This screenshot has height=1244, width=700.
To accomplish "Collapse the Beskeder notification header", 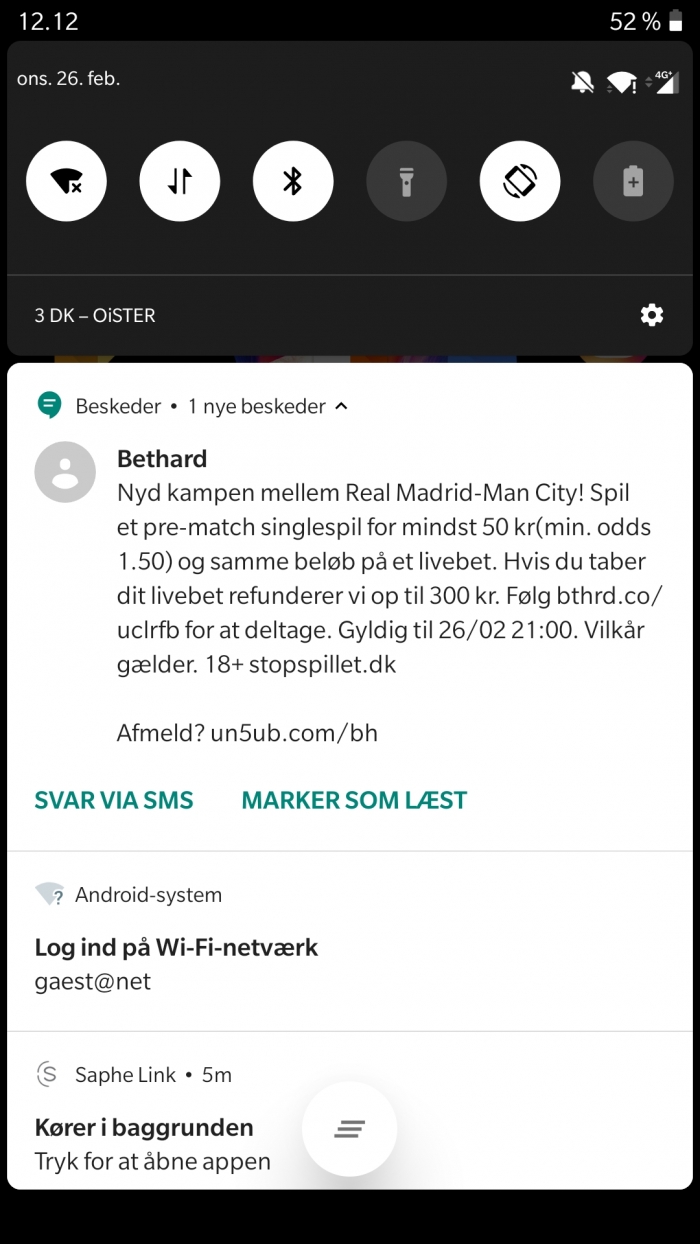I will coord(341,406).
